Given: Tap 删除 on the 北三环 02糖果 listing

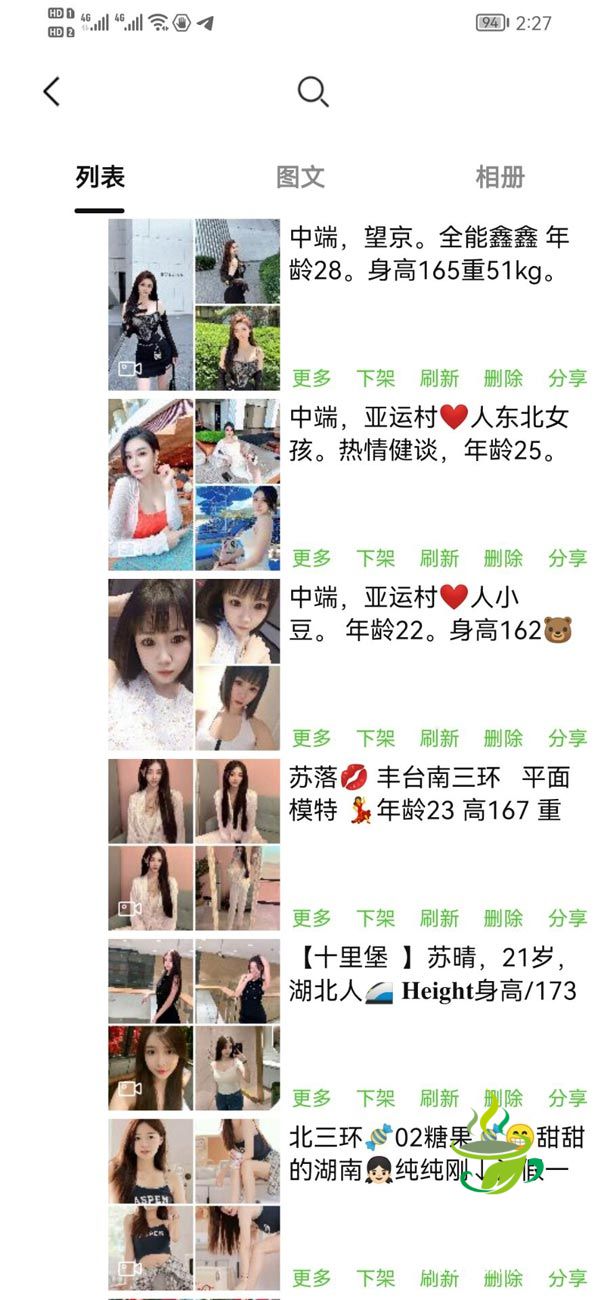Looking at the screenshot, I should point(503,1278).
